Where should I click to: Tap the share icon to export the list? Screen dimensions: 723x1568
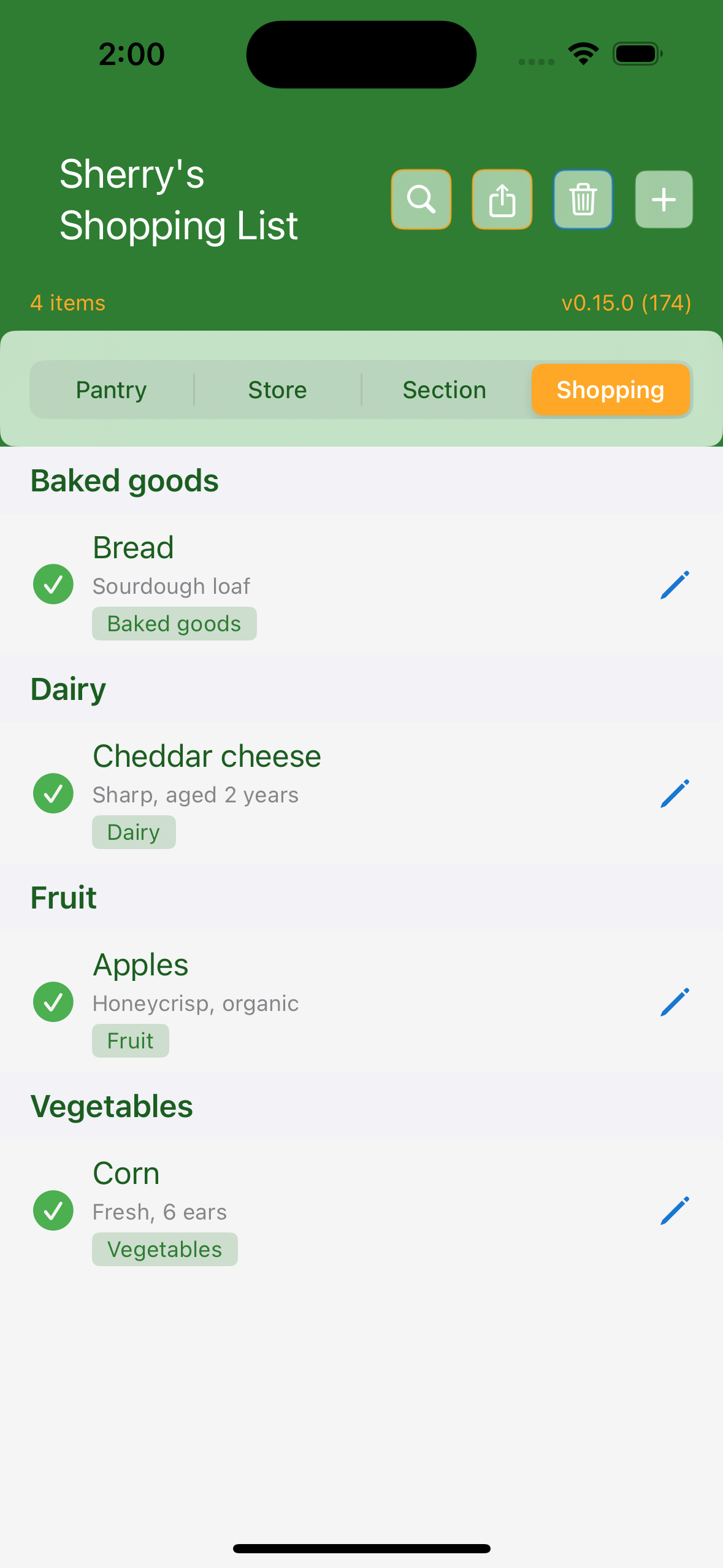[502, 199]
